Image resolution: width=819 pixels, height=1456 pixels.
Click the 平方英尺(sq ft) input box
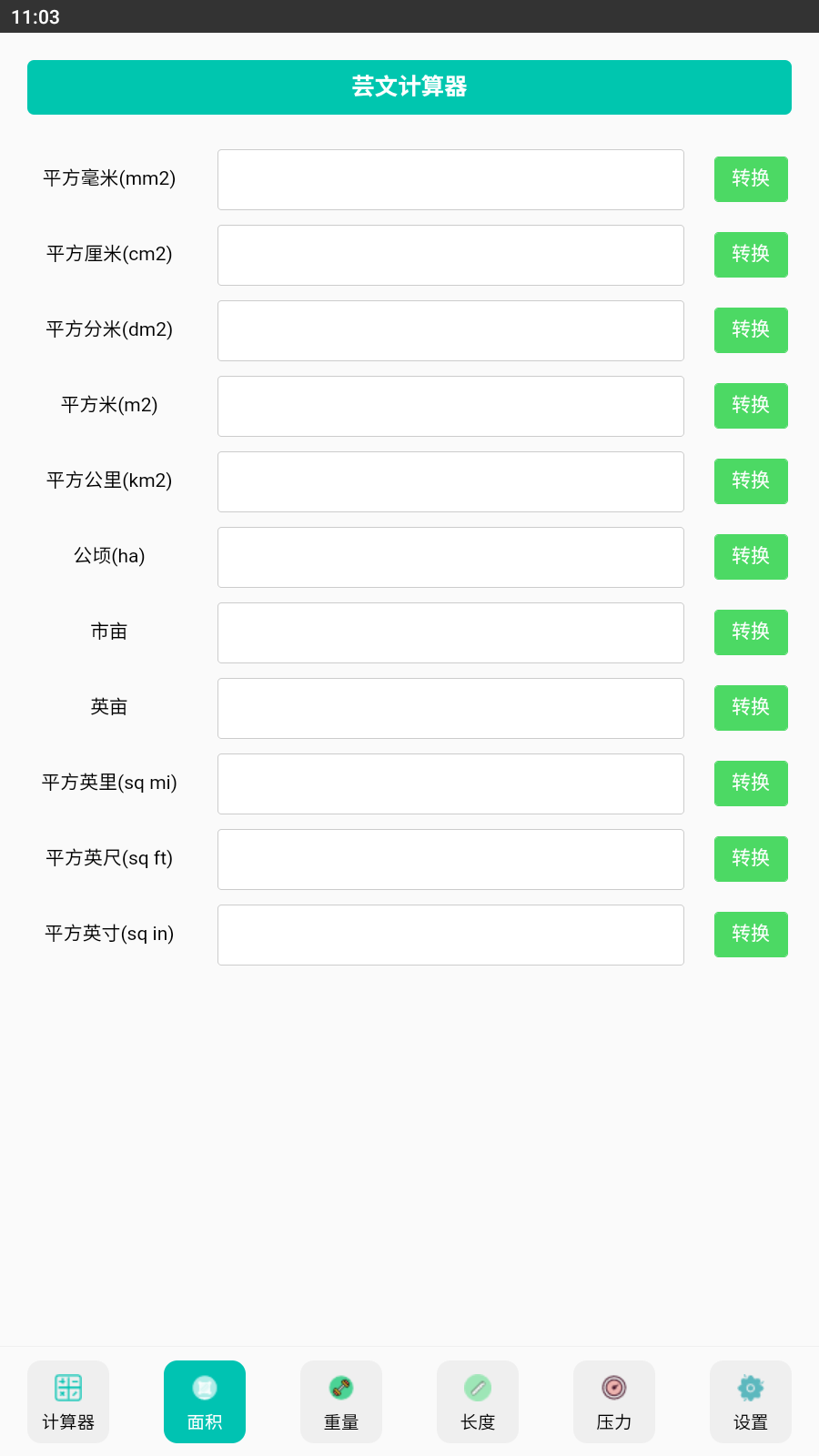pos(450,859)
